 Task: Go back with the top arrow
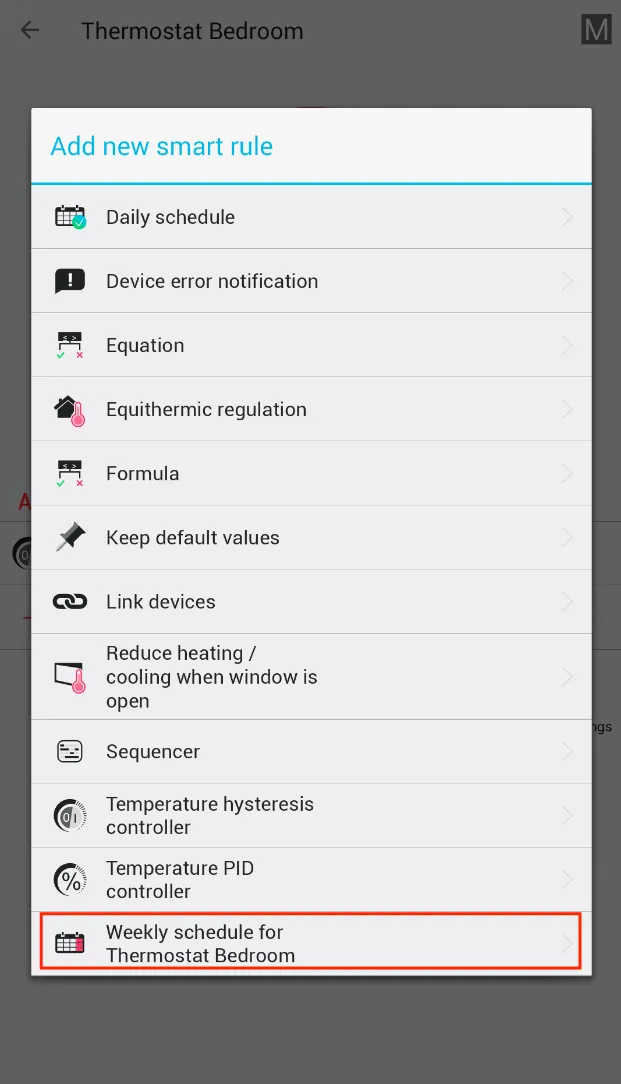(x=30, y=30)
